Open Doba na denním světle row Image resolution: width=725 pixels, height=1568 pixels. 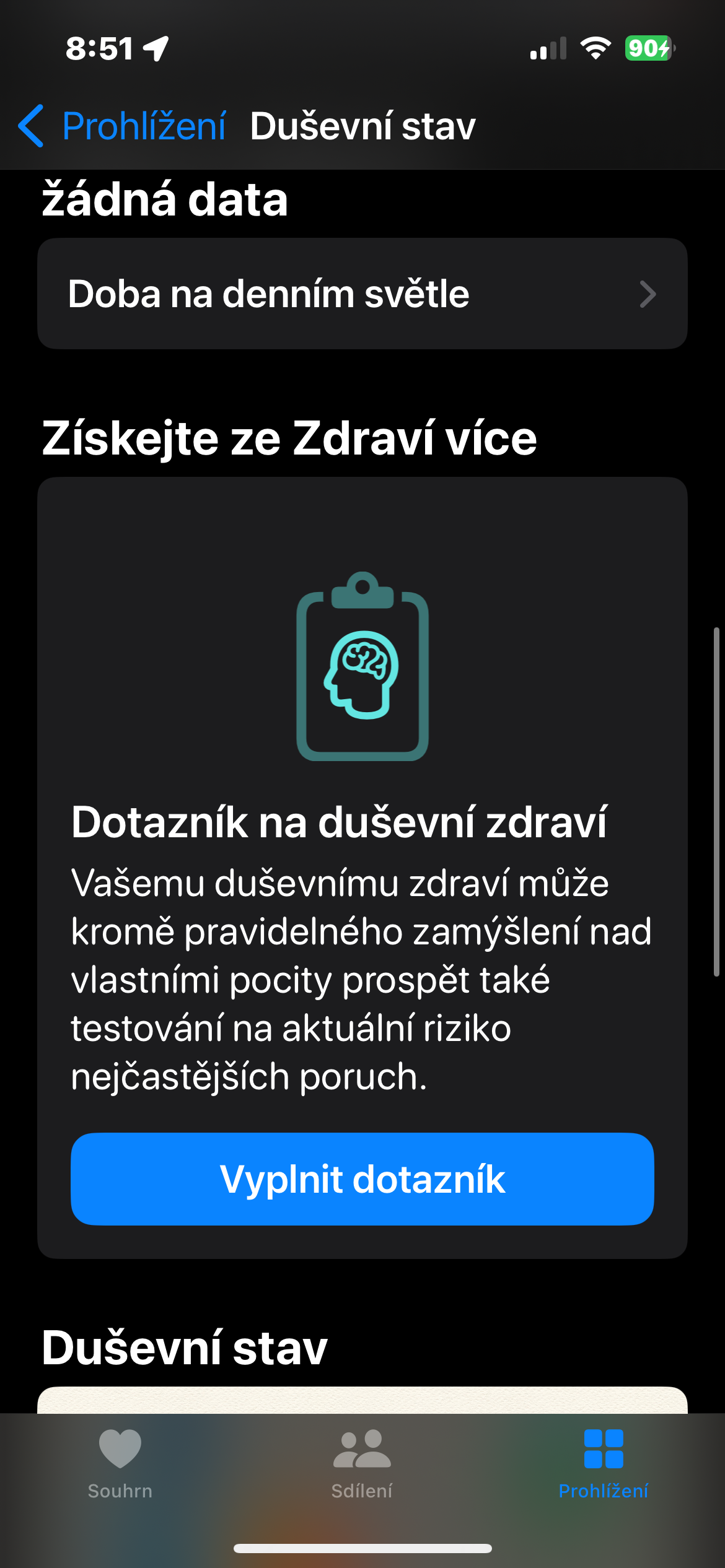[362, 294]
